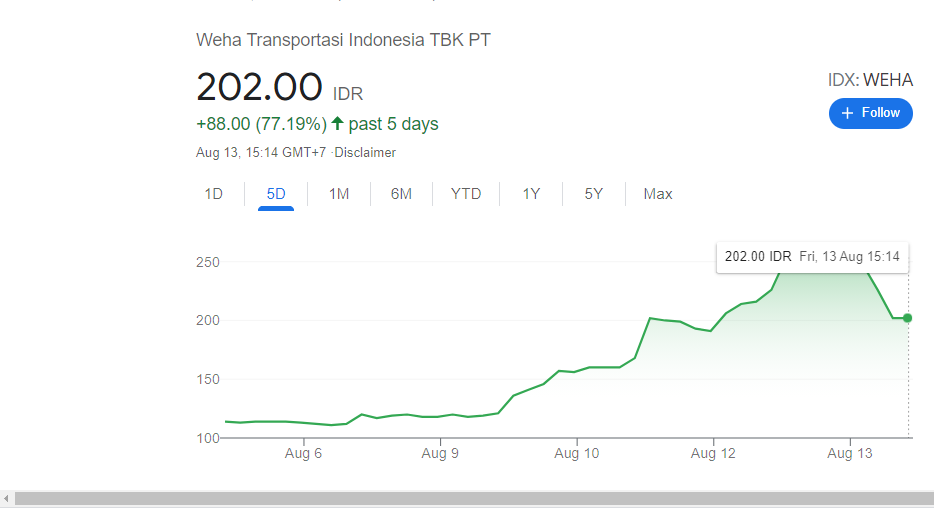
Task: Select the 5D chart range
Action: [x=276, y=194]
